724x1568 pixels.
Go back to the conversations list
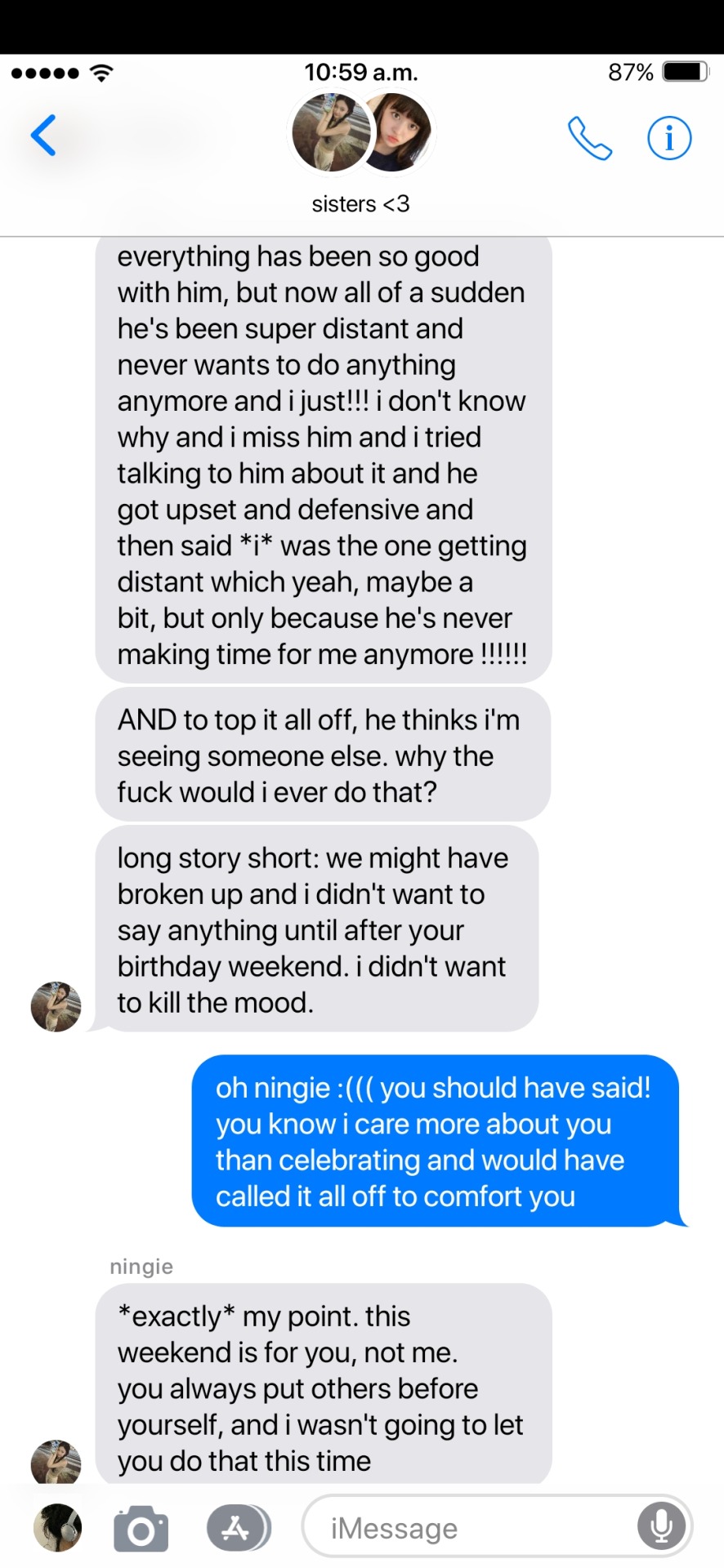pos(43,135)
